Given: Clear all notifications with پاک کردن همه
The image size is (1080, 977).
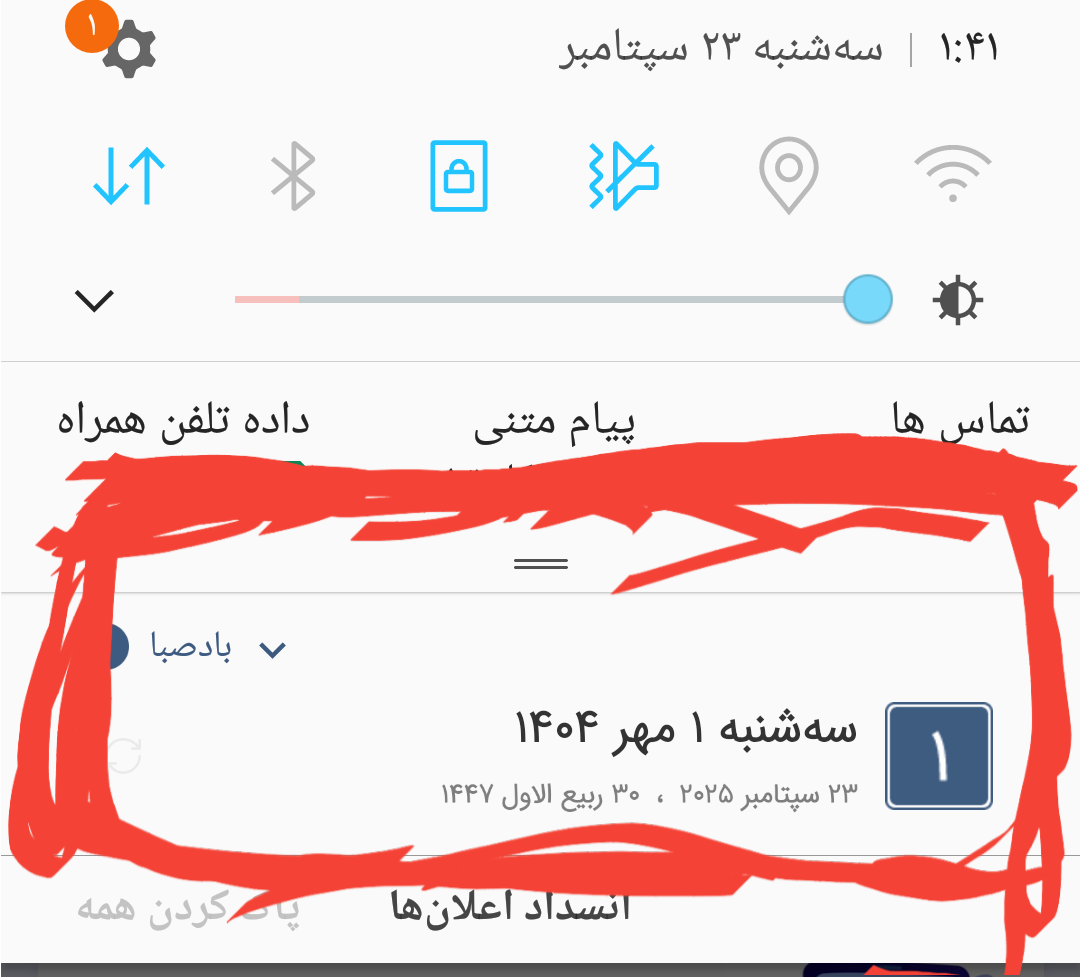Looking at the screenshot, I should (188, 908).
